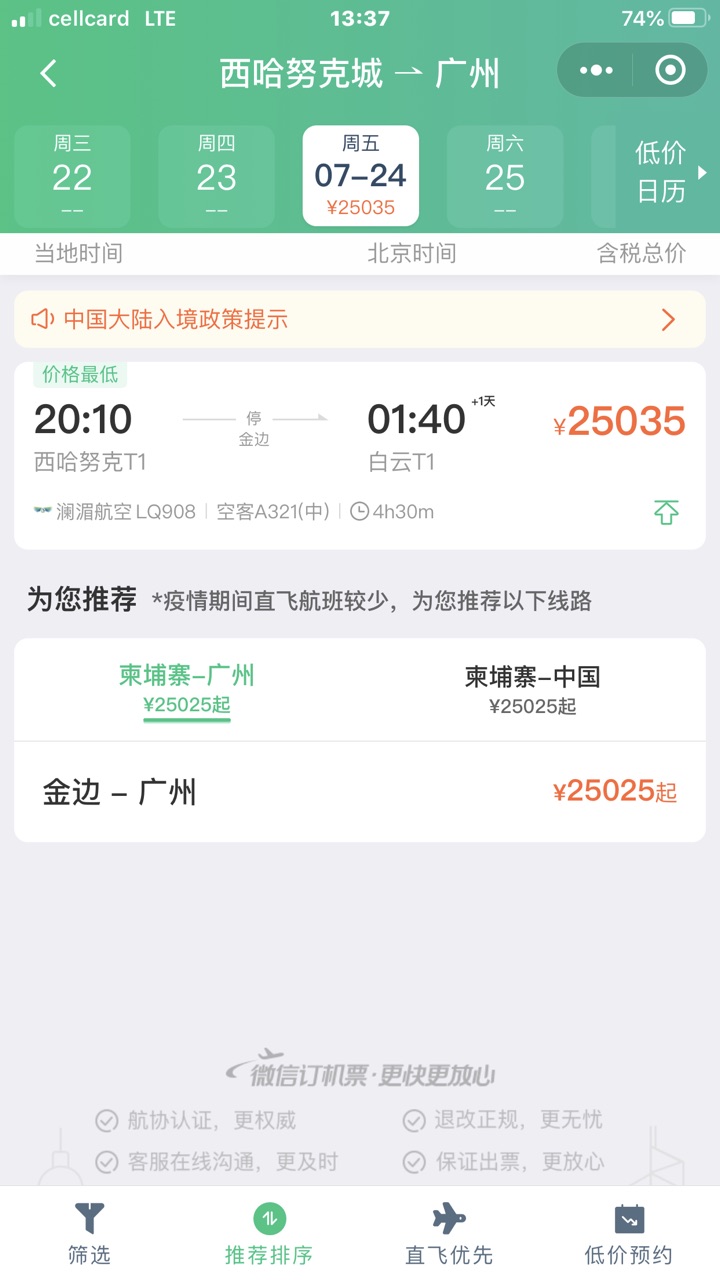Go back to the previous page
The height and width of the screenshot is (1280, 720).
coord(48,73)
